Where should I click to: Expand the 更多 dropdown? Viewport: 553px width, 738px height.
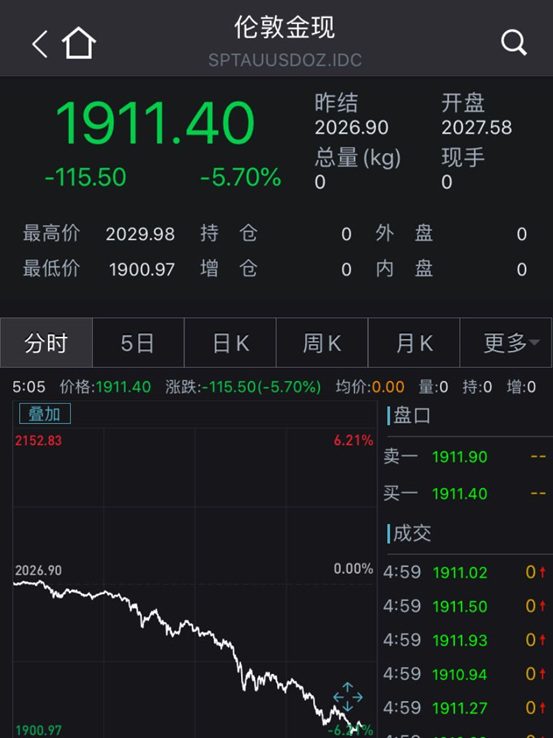(505, 343)
